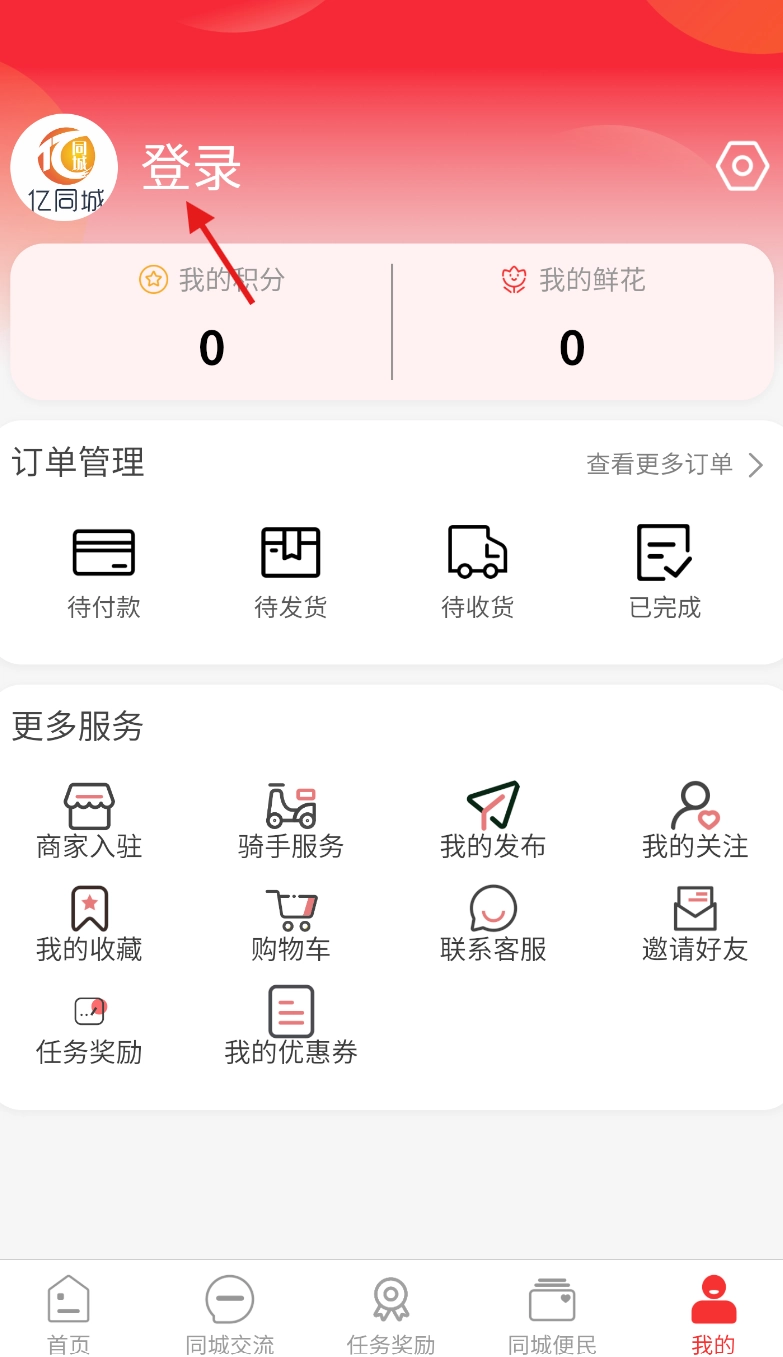
Task: Tap 登录 to log in
Action: pos(191,167)
